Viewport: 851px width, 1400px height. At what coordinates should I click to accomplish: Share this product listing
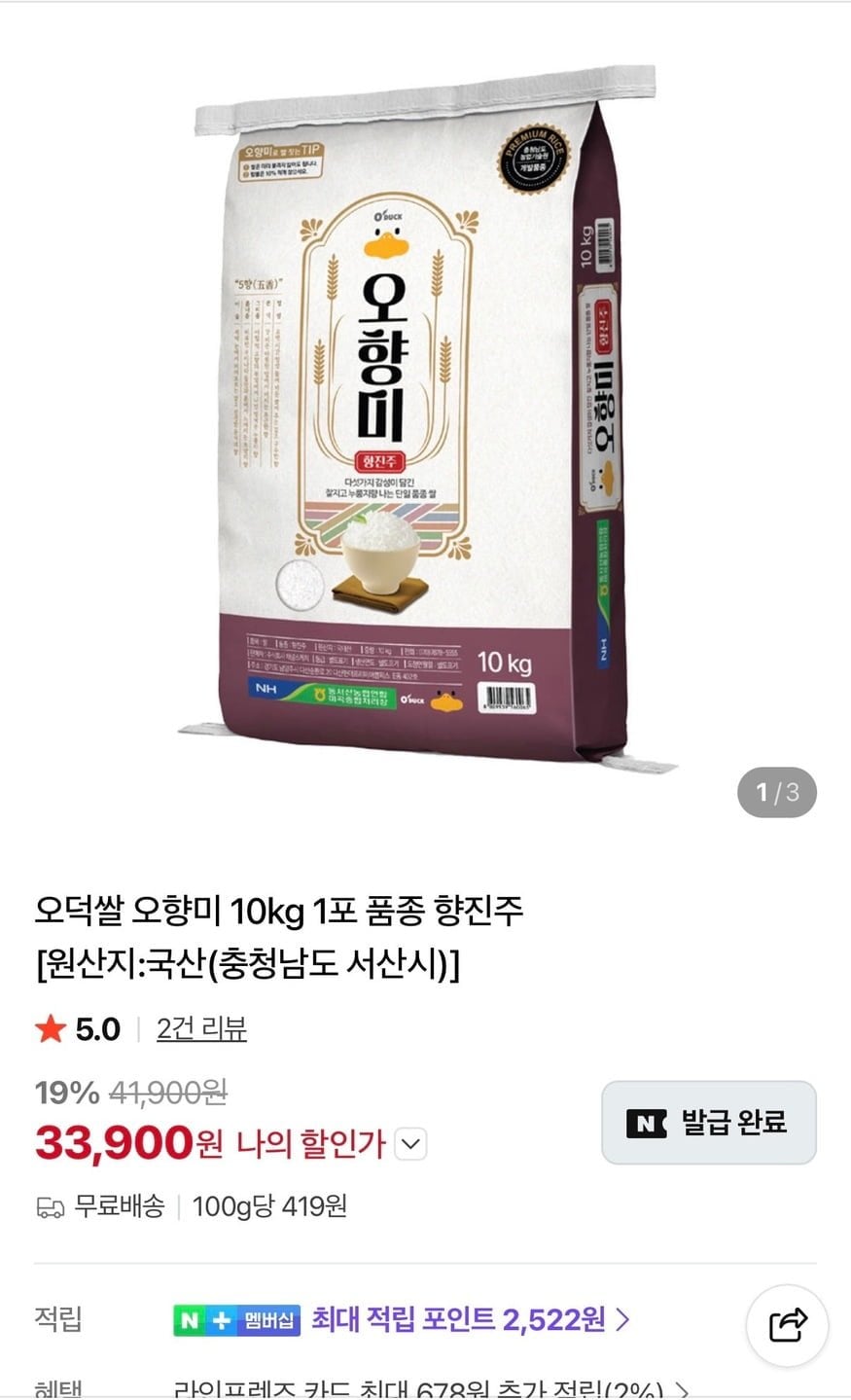[787, 1324]
